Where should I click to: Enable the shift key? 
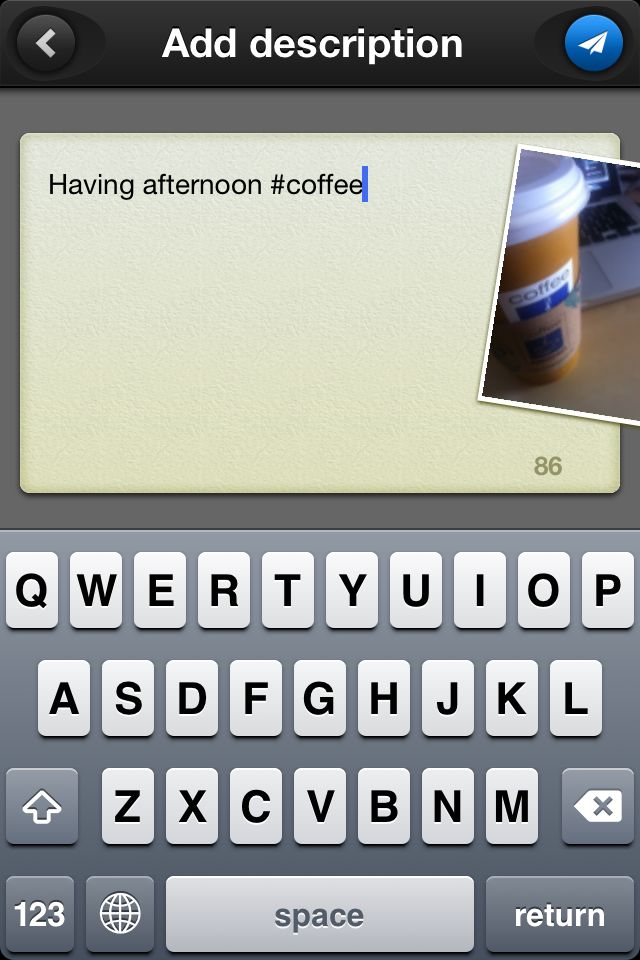click(42, 806)
